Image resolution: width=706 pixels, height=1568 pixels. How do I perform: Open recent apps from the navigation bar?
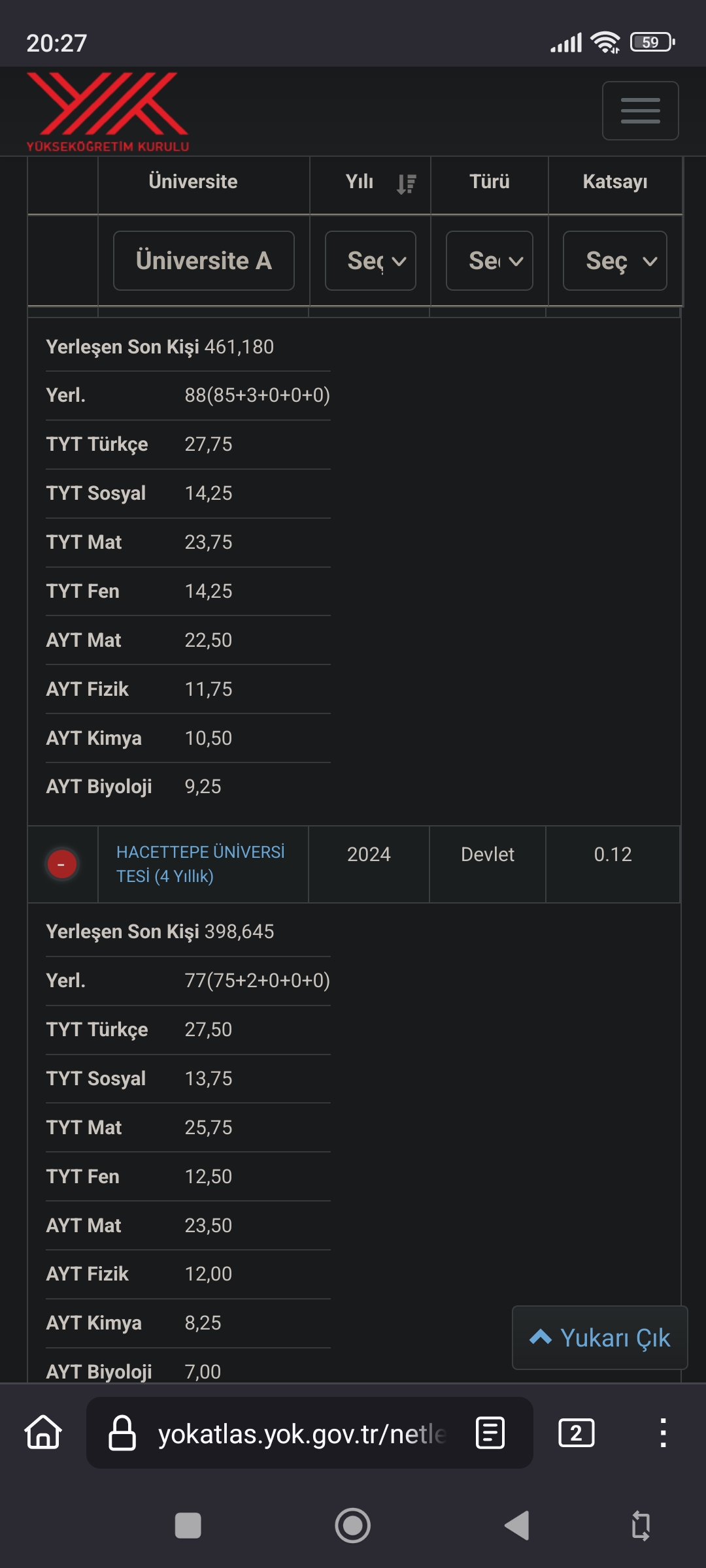coord(188,1526)
